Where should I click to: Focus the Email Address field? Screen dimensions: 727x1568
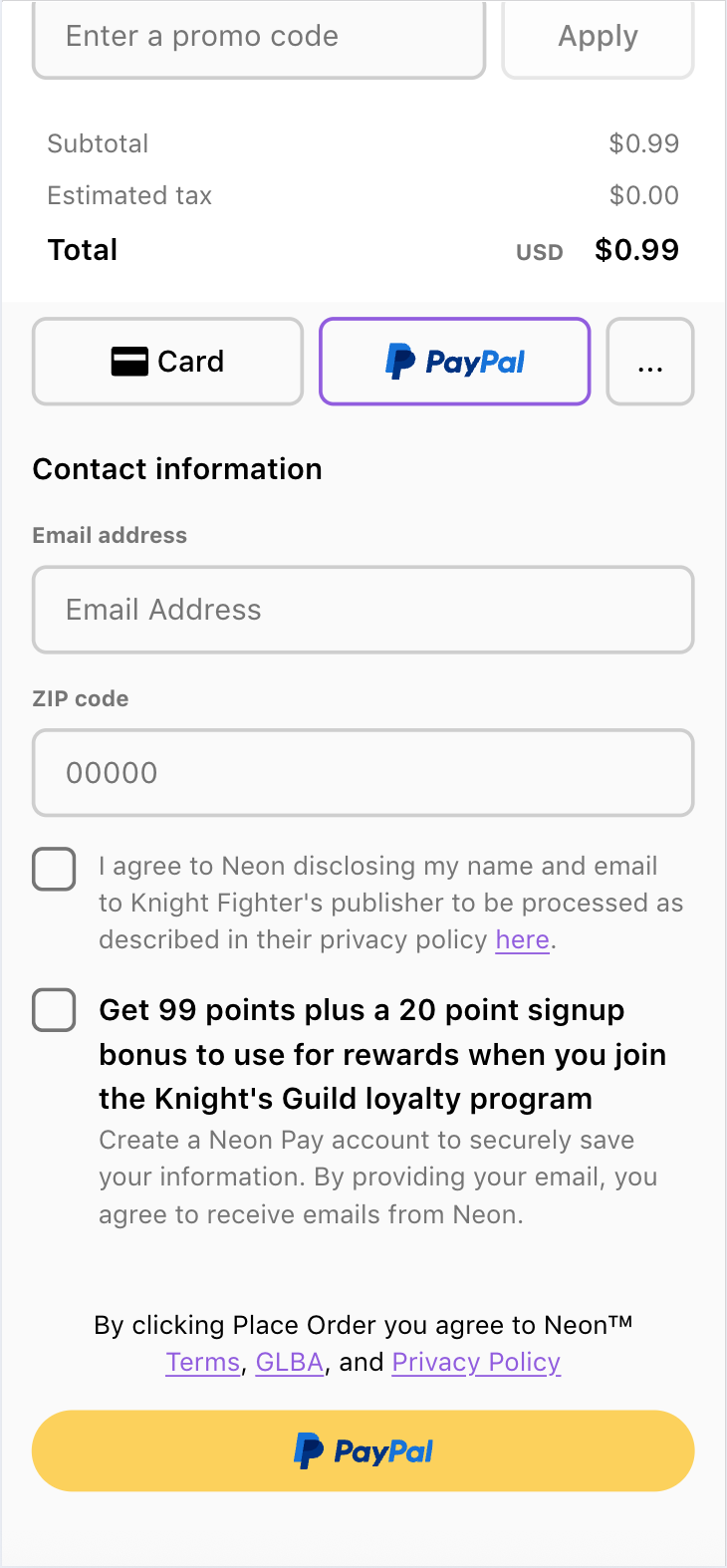tap(363, 610)
